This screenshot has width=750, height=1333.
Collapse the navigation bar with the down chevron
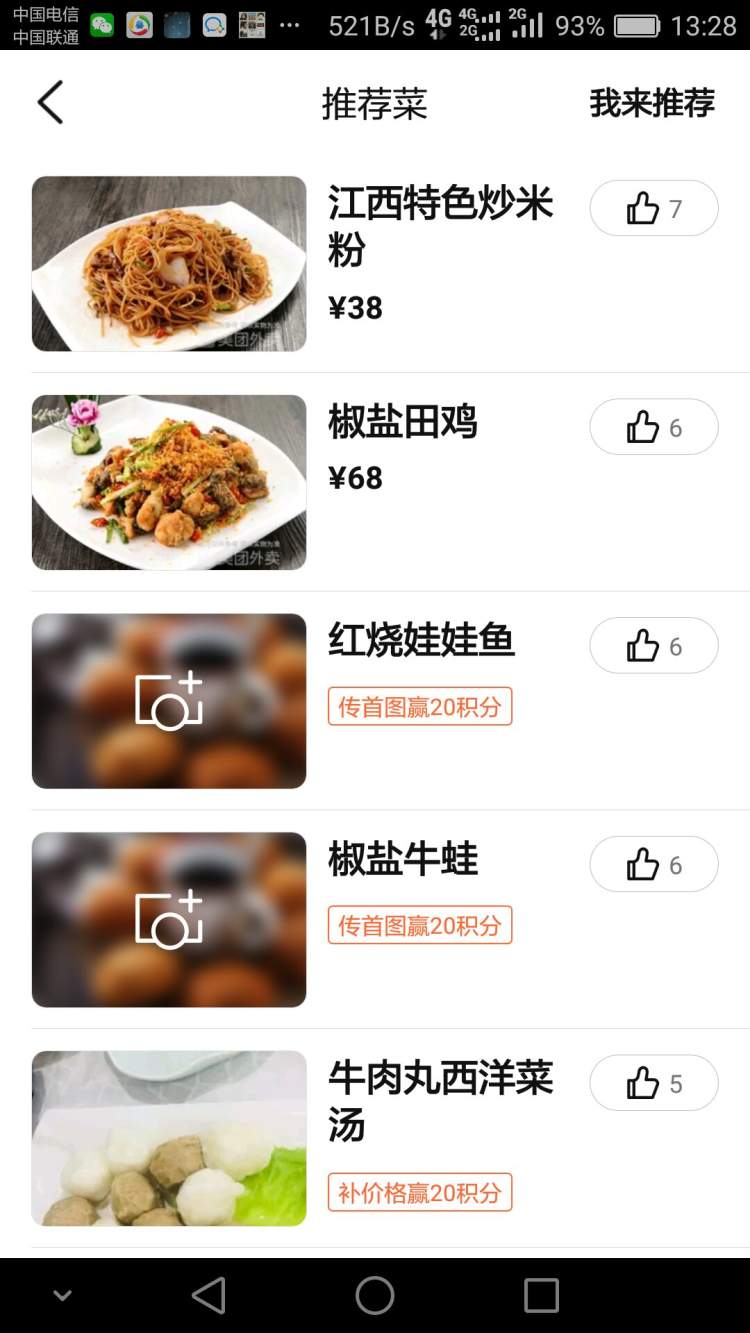click(x=62, y=1294)
